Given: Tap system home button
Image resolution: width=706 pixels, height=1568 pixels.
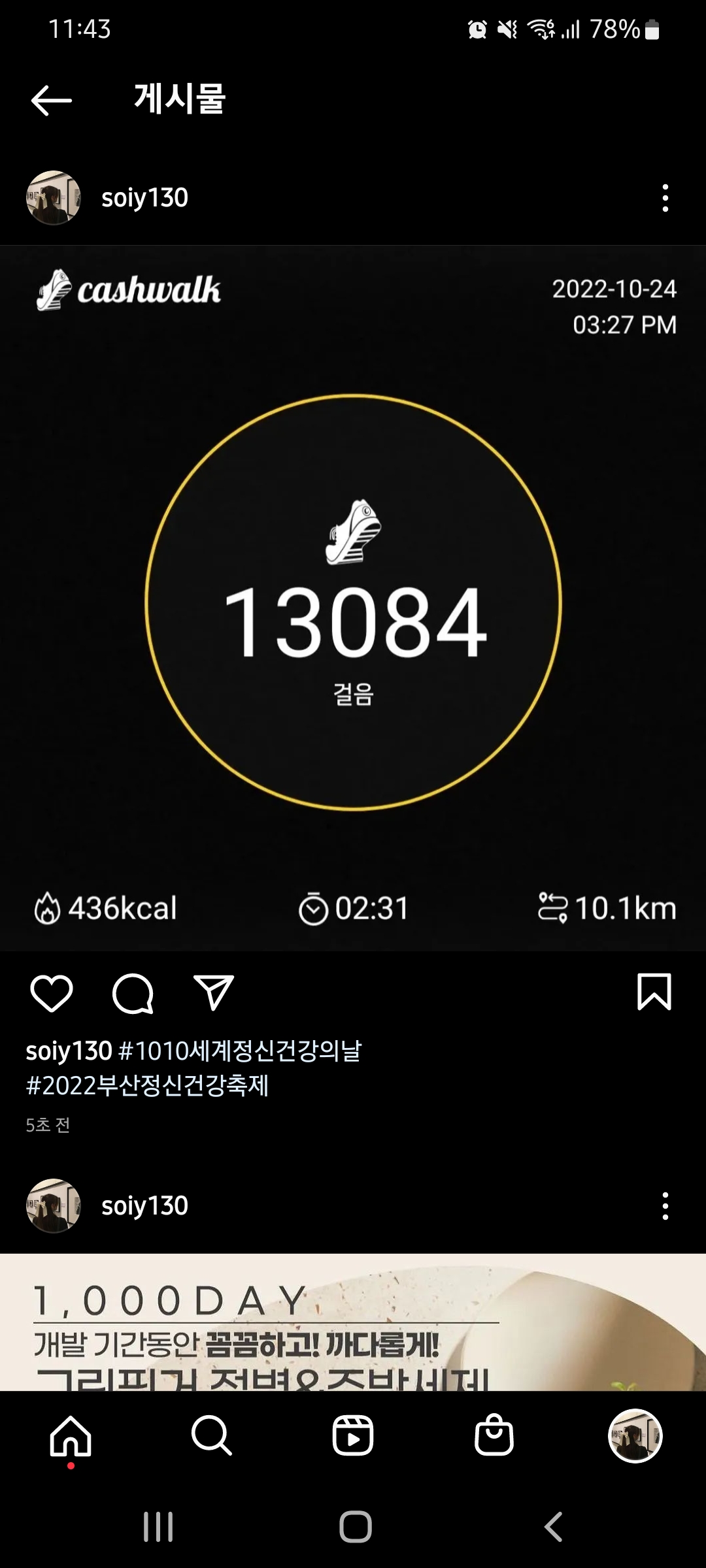Looking at the screenshot, I should pyautogui.click(x=355, y=1527).
